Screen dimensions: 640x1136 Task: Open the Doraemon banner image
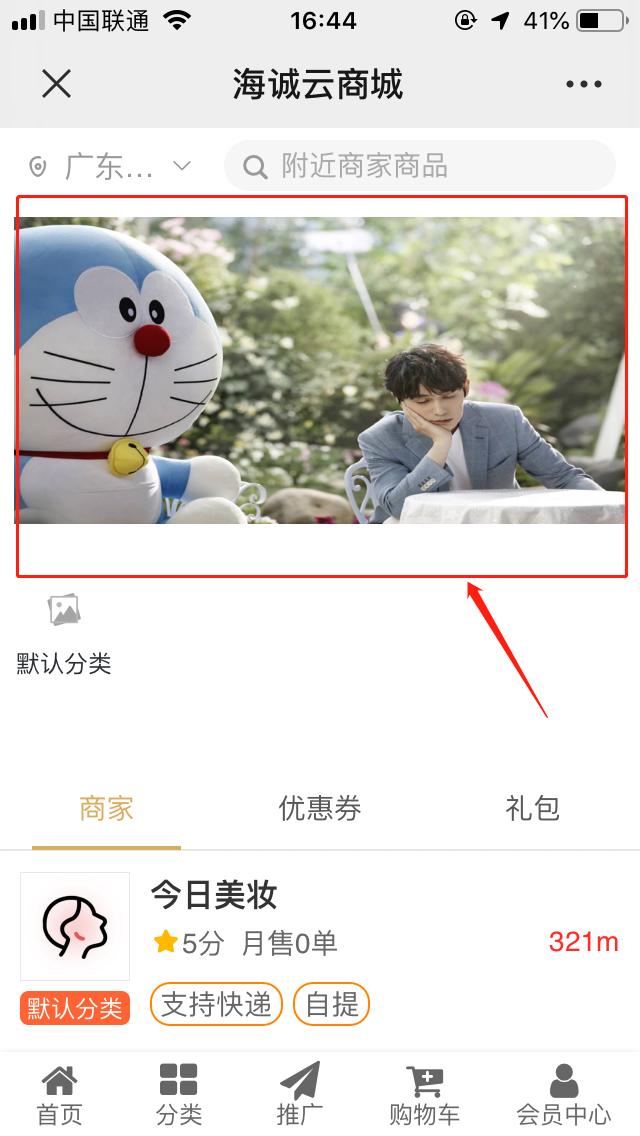tap(320, 370)
